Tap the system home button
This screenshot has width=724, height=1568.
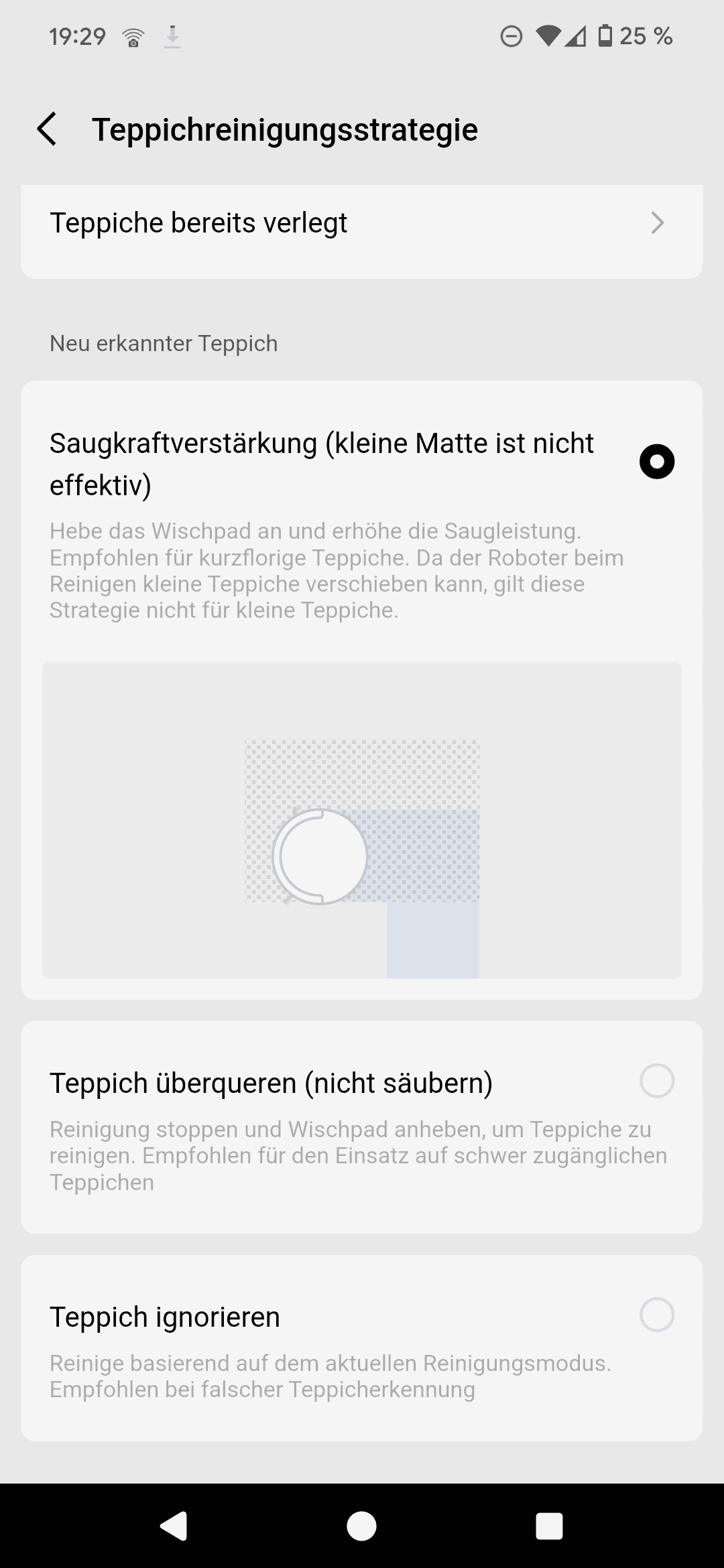click(362, 1526)
